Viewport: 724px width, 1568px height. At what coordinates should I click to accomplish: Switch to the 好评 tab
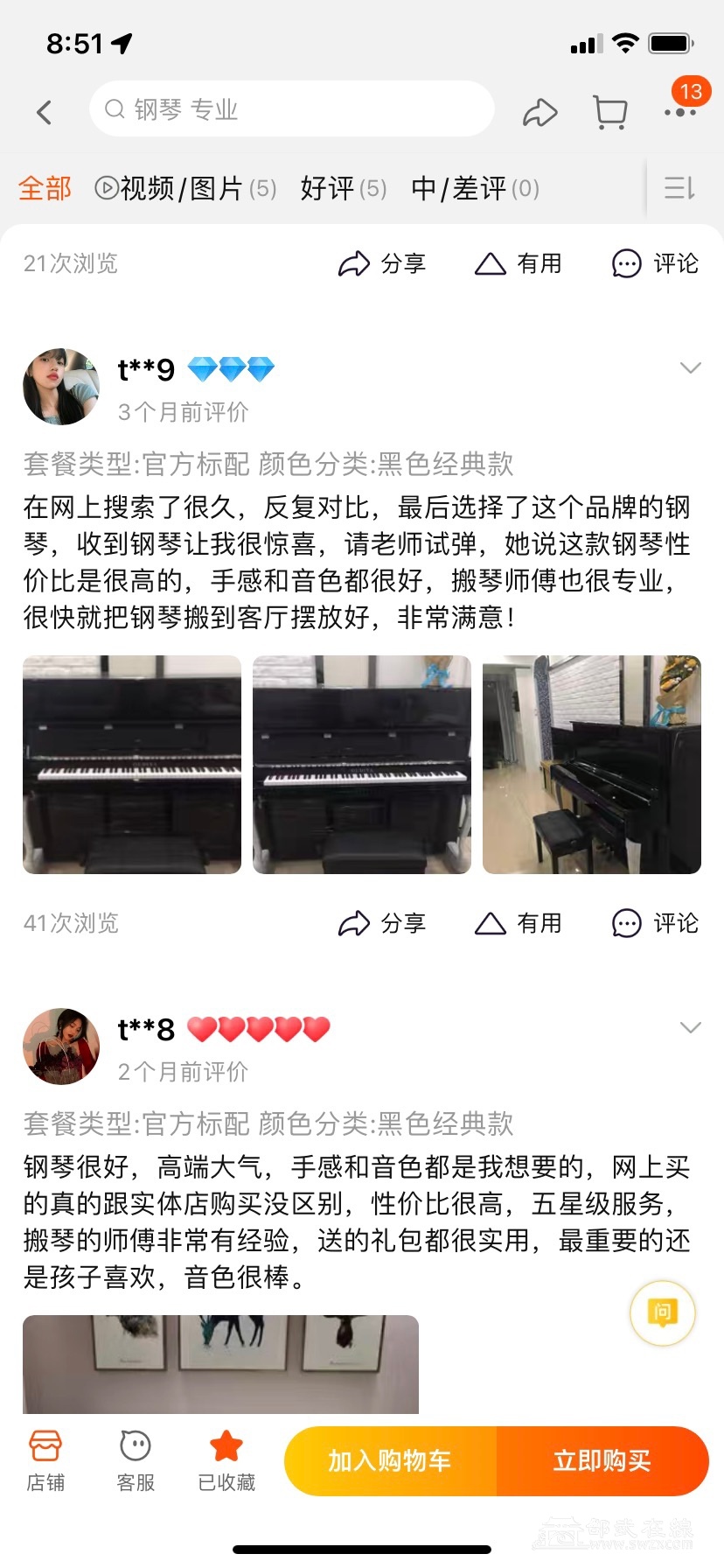pos(343,188)
